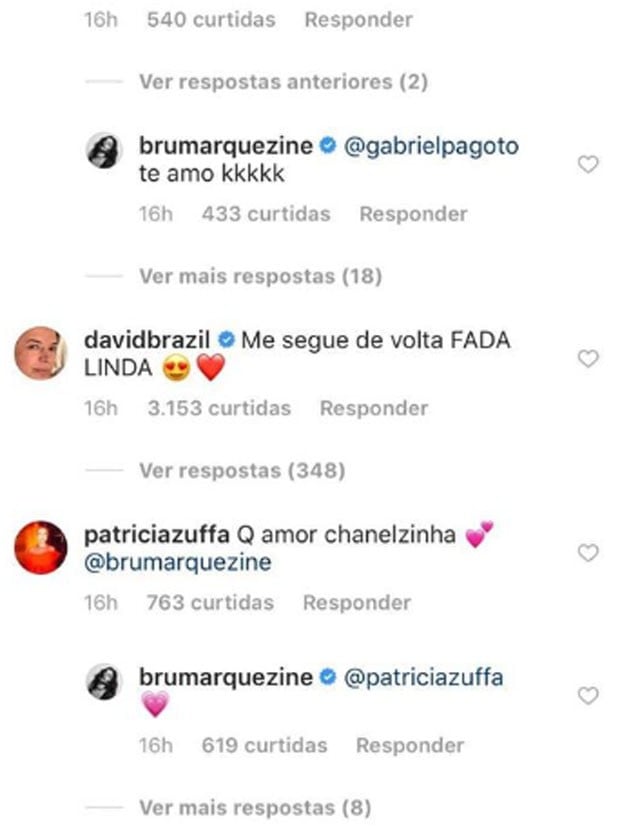620x832 pixels.
Task: Open the @patriciazuffa mention
Action: coord(423,678)
